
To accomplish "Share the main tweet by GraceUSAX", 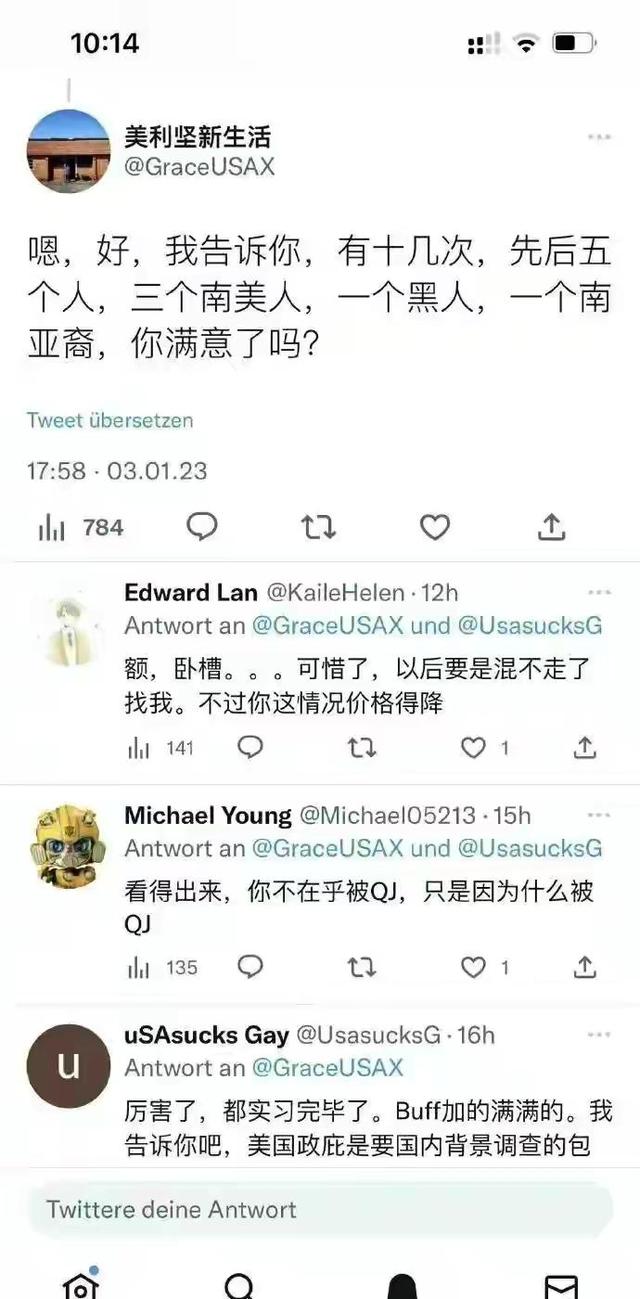I will point(551,527).
